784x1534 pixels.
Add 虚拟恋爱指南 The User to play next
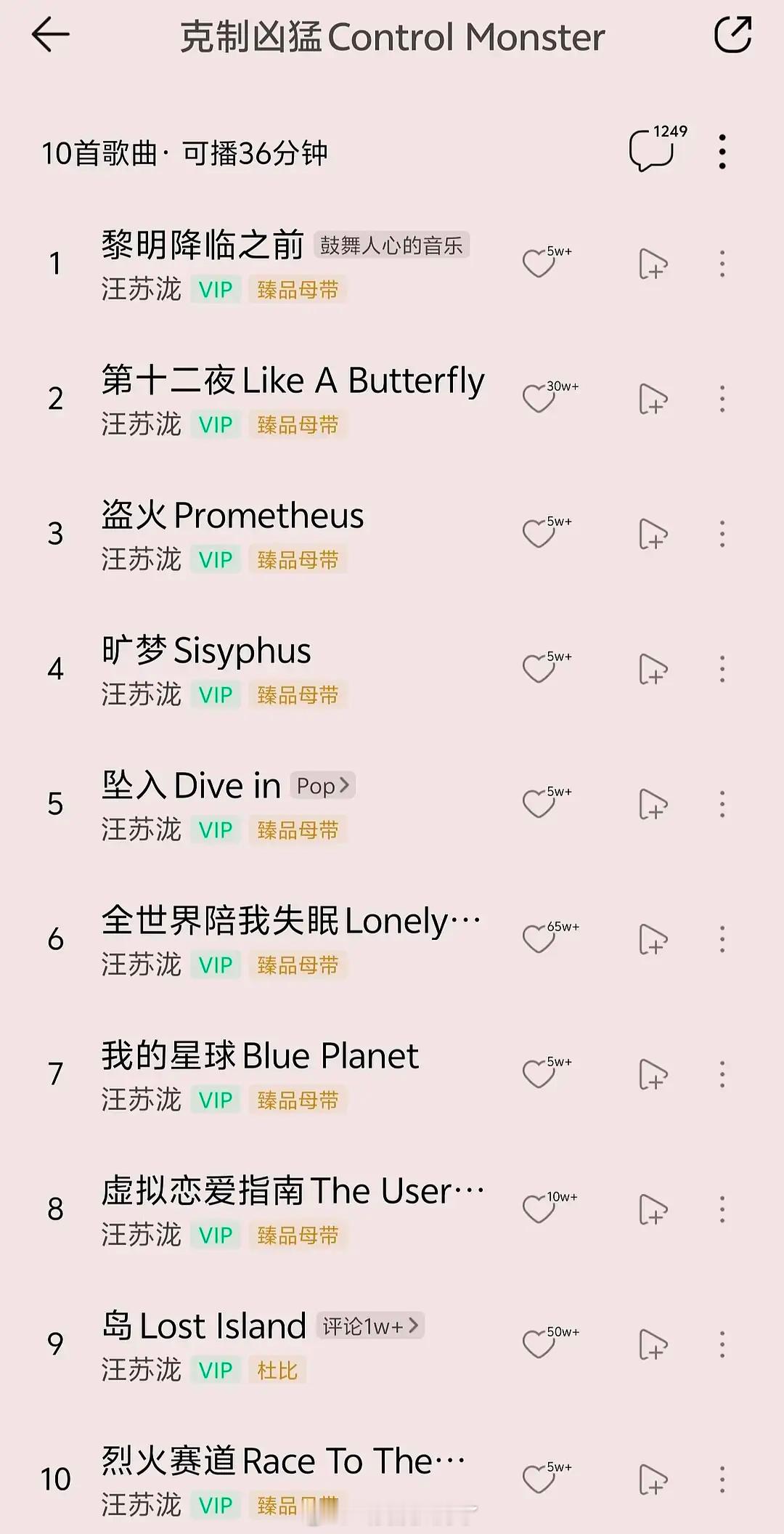coord(653,1209)
